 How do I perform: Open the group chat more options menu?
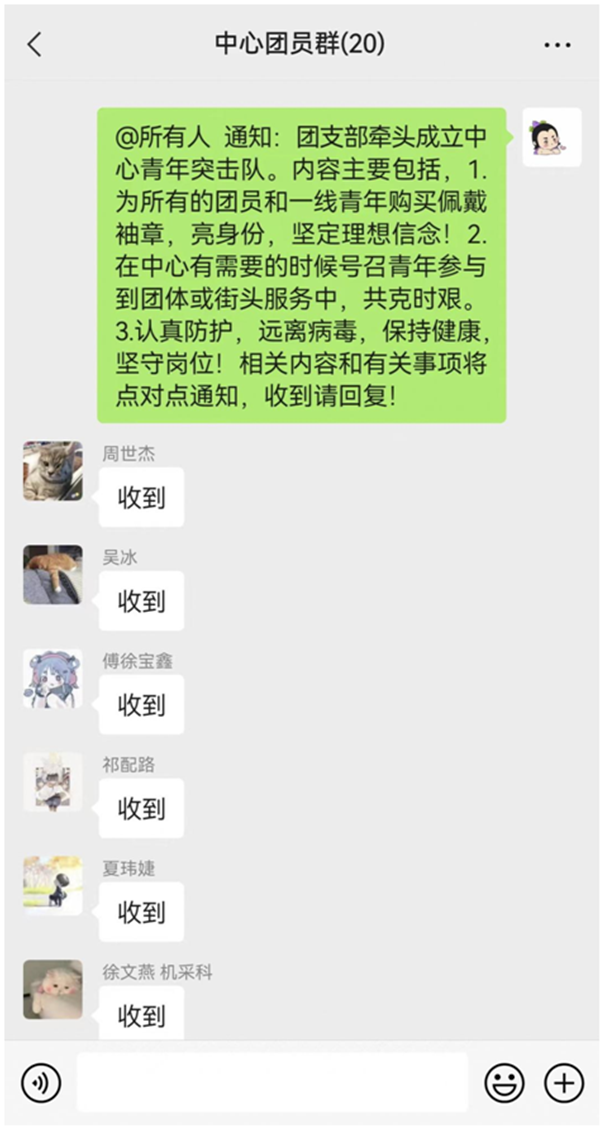[x=557, y=45]
